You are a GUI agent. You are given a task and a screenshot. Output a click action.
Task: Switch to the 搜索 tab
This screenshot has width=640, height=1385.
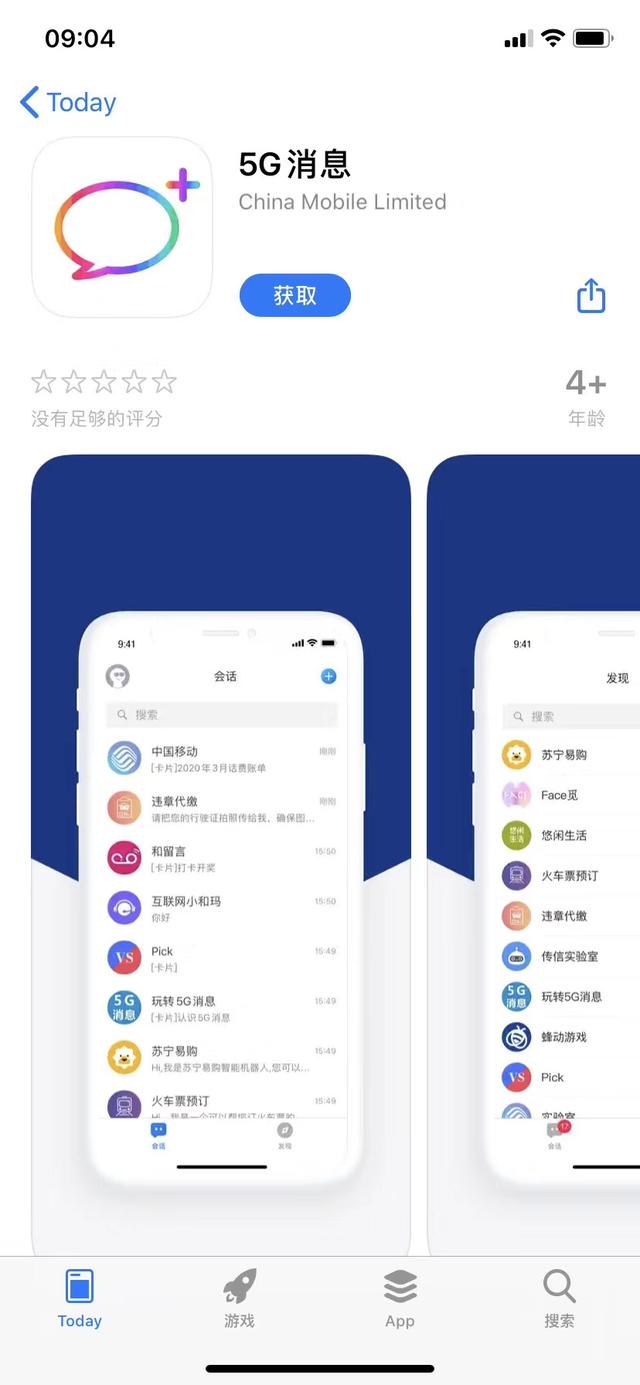pos(559,1299)
